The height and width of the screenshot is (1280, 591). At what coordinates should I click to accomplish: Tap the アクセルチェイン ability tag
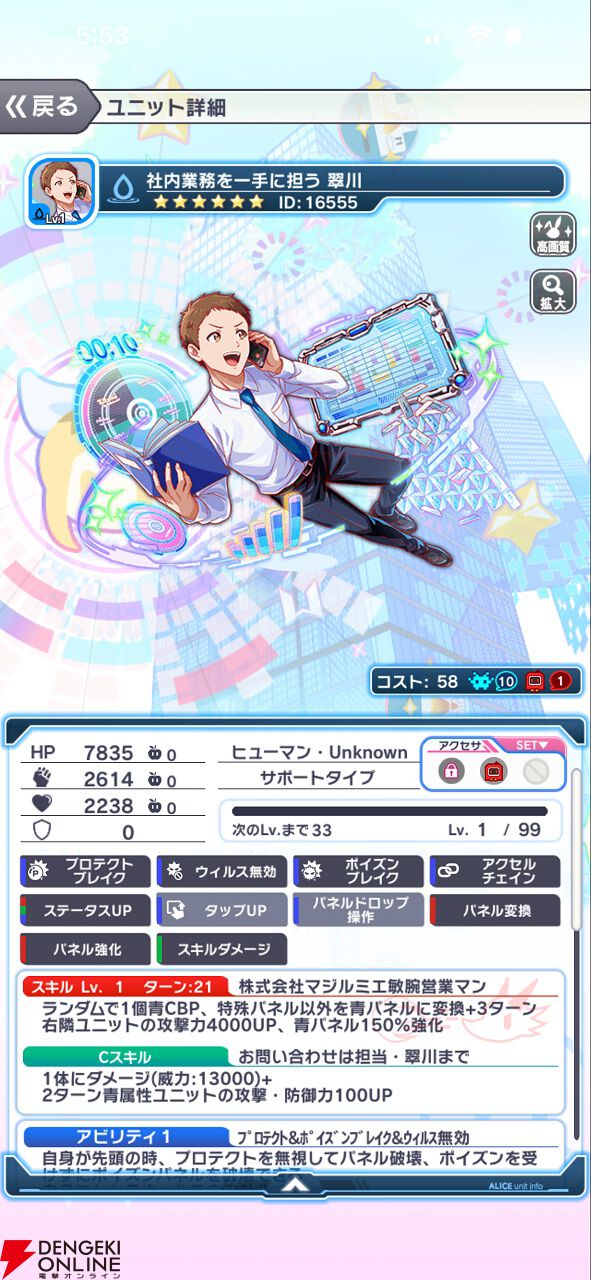coord(495,871)
